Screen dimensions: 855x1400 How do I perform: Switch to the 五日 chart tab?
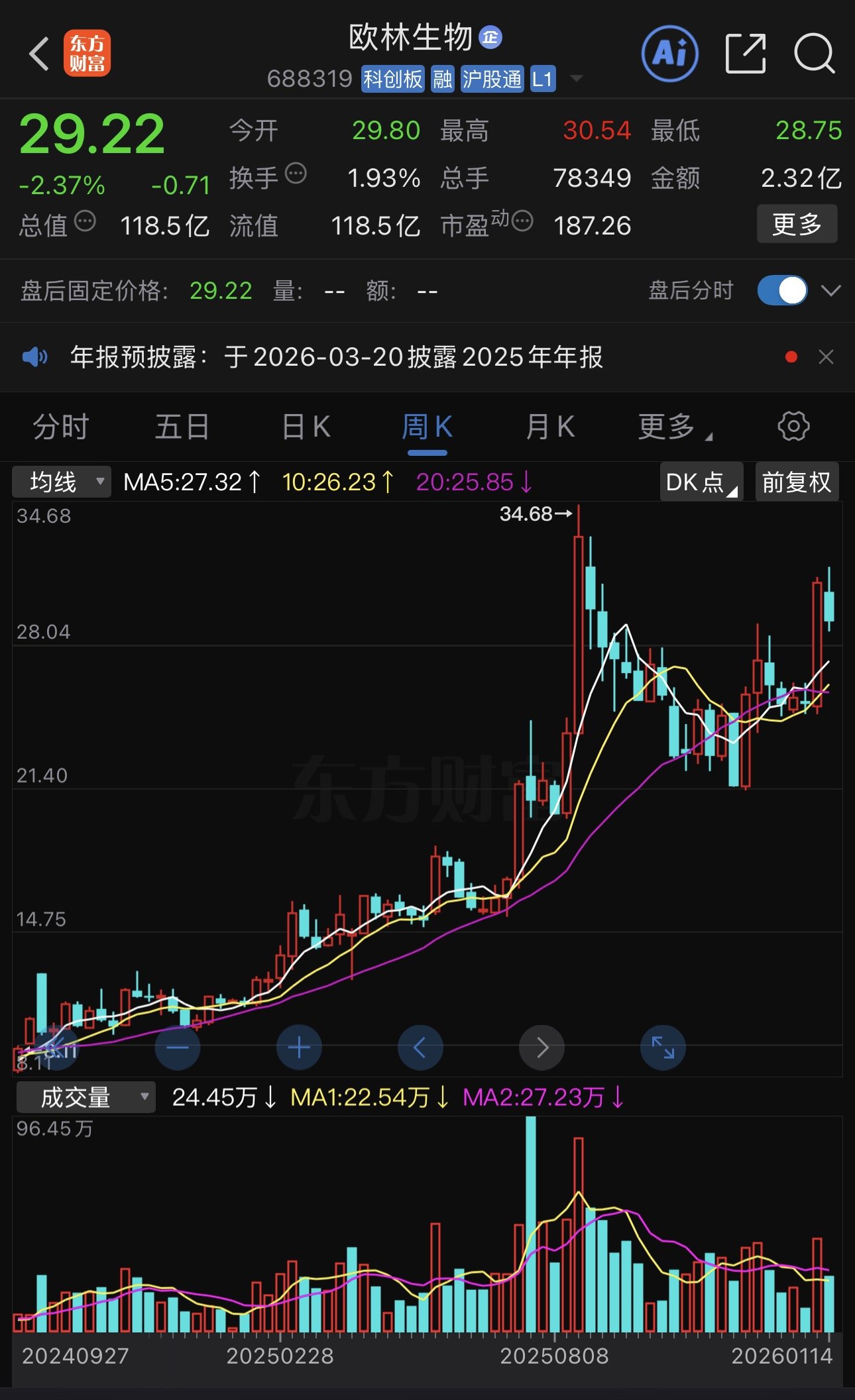(x=182, y=427)
